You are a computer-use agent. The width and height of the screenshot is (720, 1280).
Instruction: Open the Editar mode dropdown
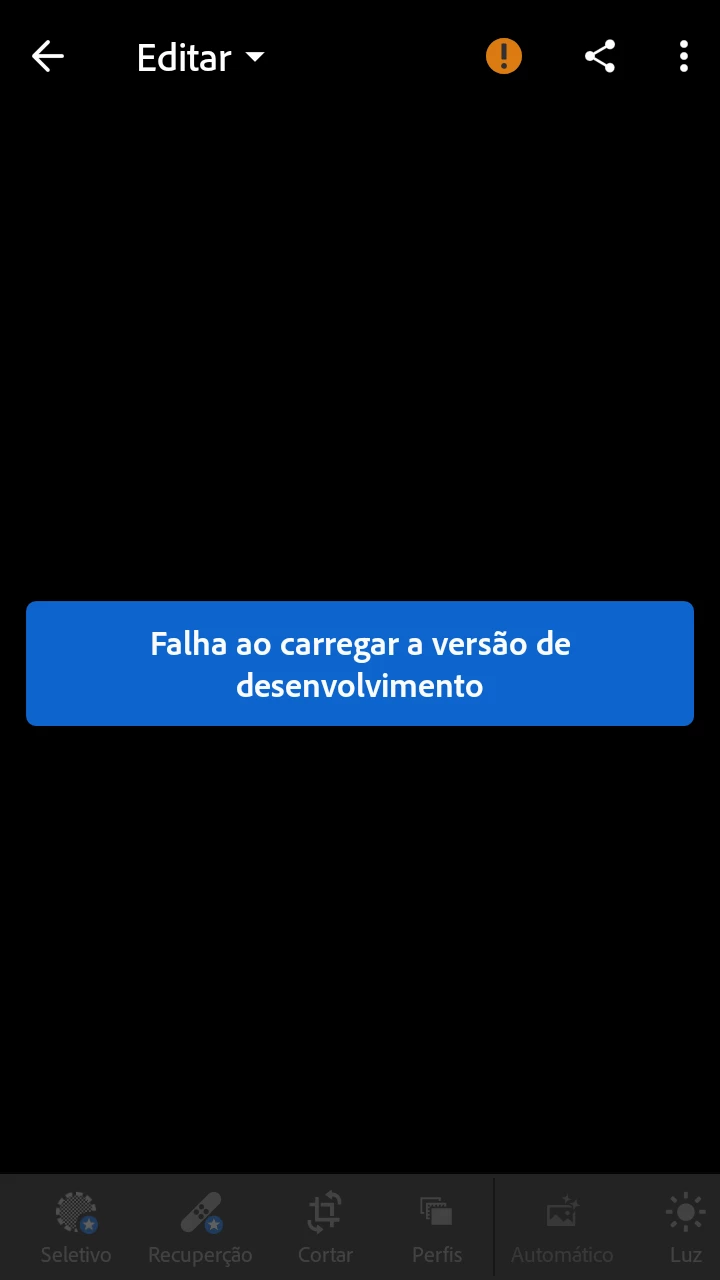tap(200, 58)
